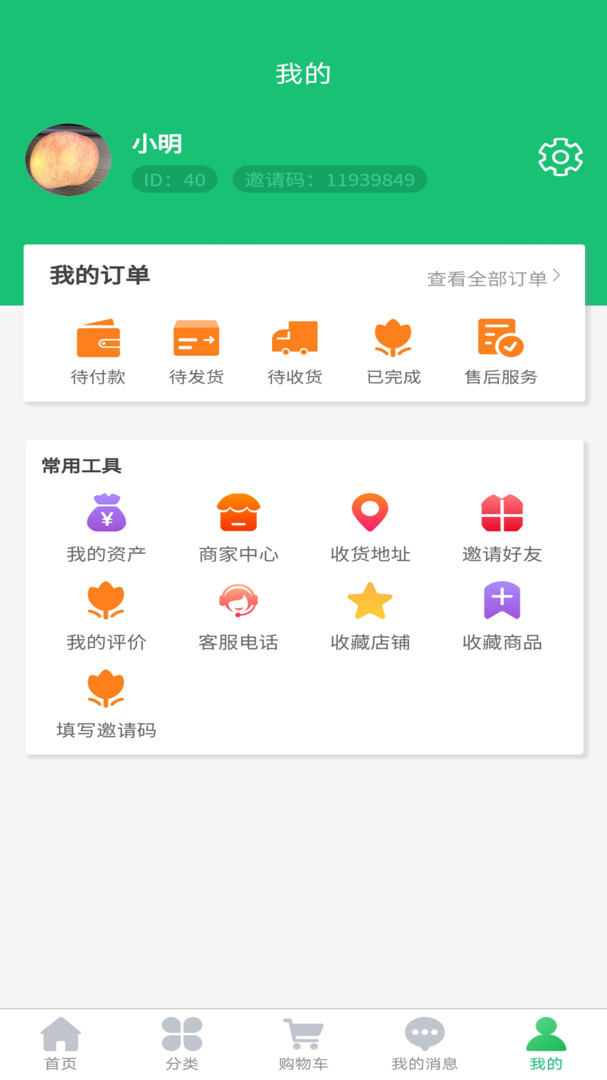Open 售后服务
Viewport: 607px width, 1080px height.
pyautogui.click(x=501, y=352)
